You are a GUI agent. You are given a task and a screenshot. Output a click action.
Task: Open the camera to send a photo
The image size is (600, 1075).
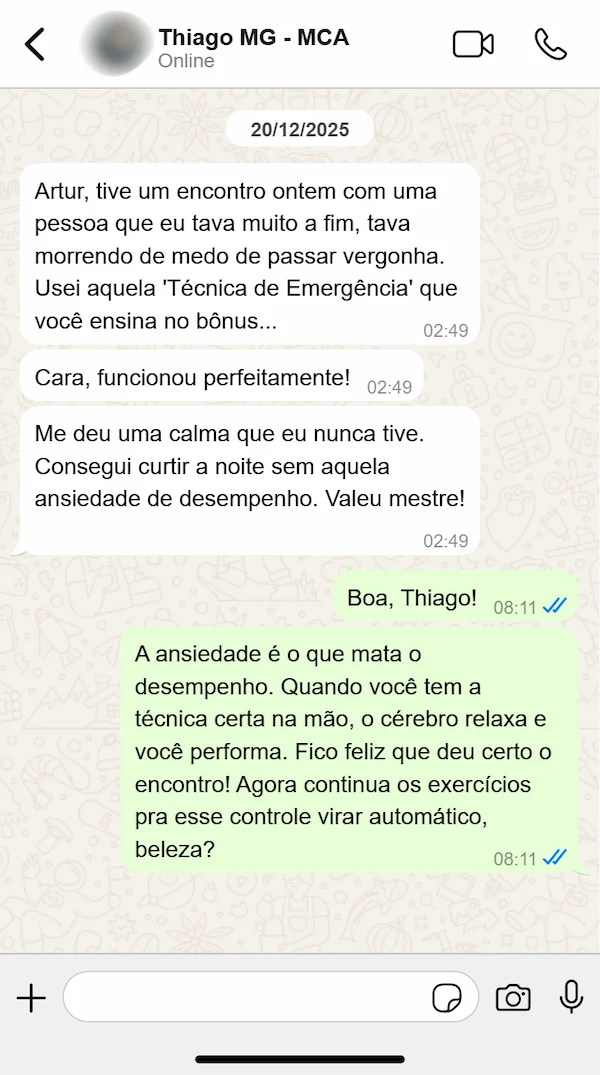[513, 997]
